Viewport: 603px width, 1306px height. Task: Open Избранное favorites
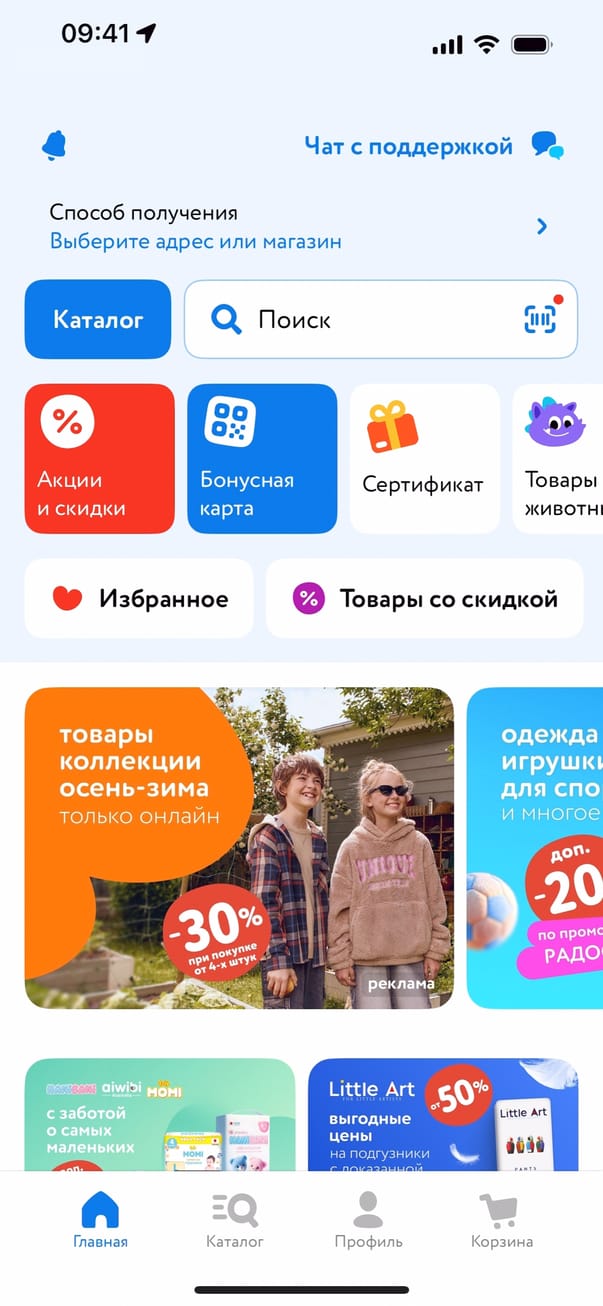click(139, 599)
